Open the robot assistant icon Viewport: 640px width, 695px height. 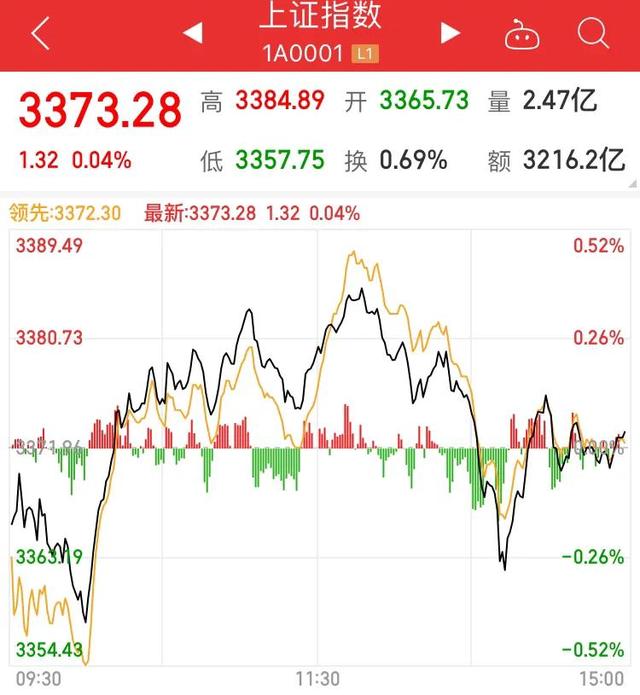click(520, 35)
